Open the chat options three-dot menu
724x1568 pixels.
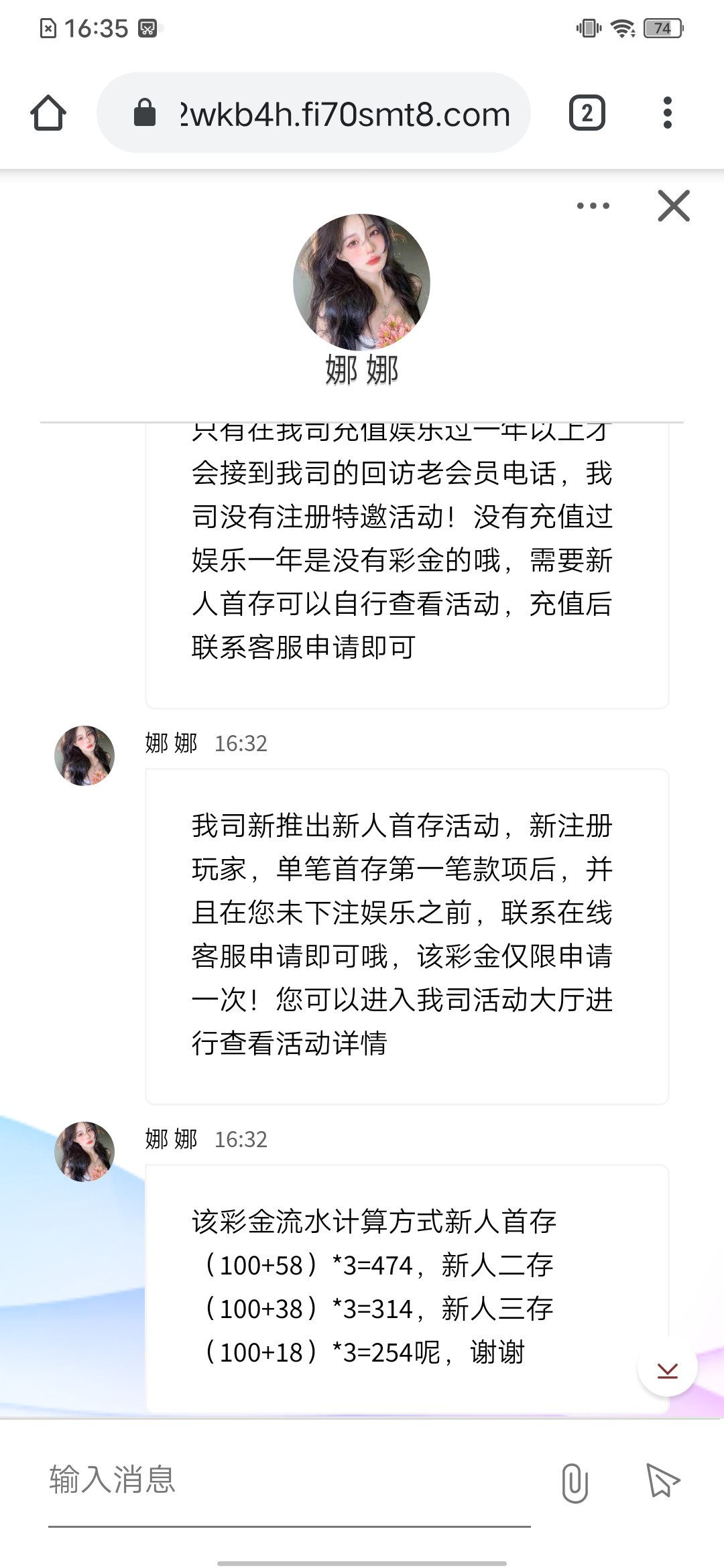pos(593,206)
